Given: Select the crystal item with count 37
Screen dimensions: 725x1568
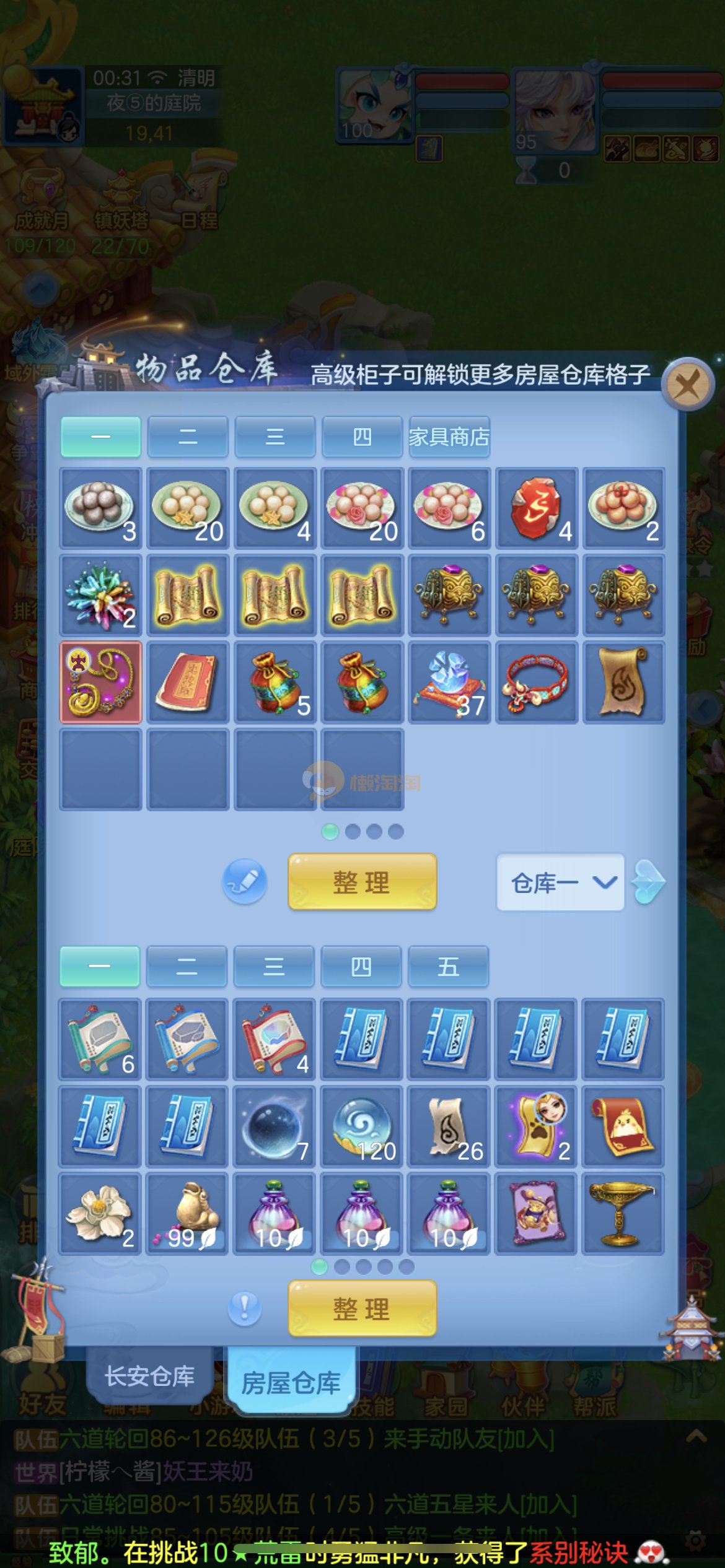Looking at the screenshot, I should pos(449,682).
